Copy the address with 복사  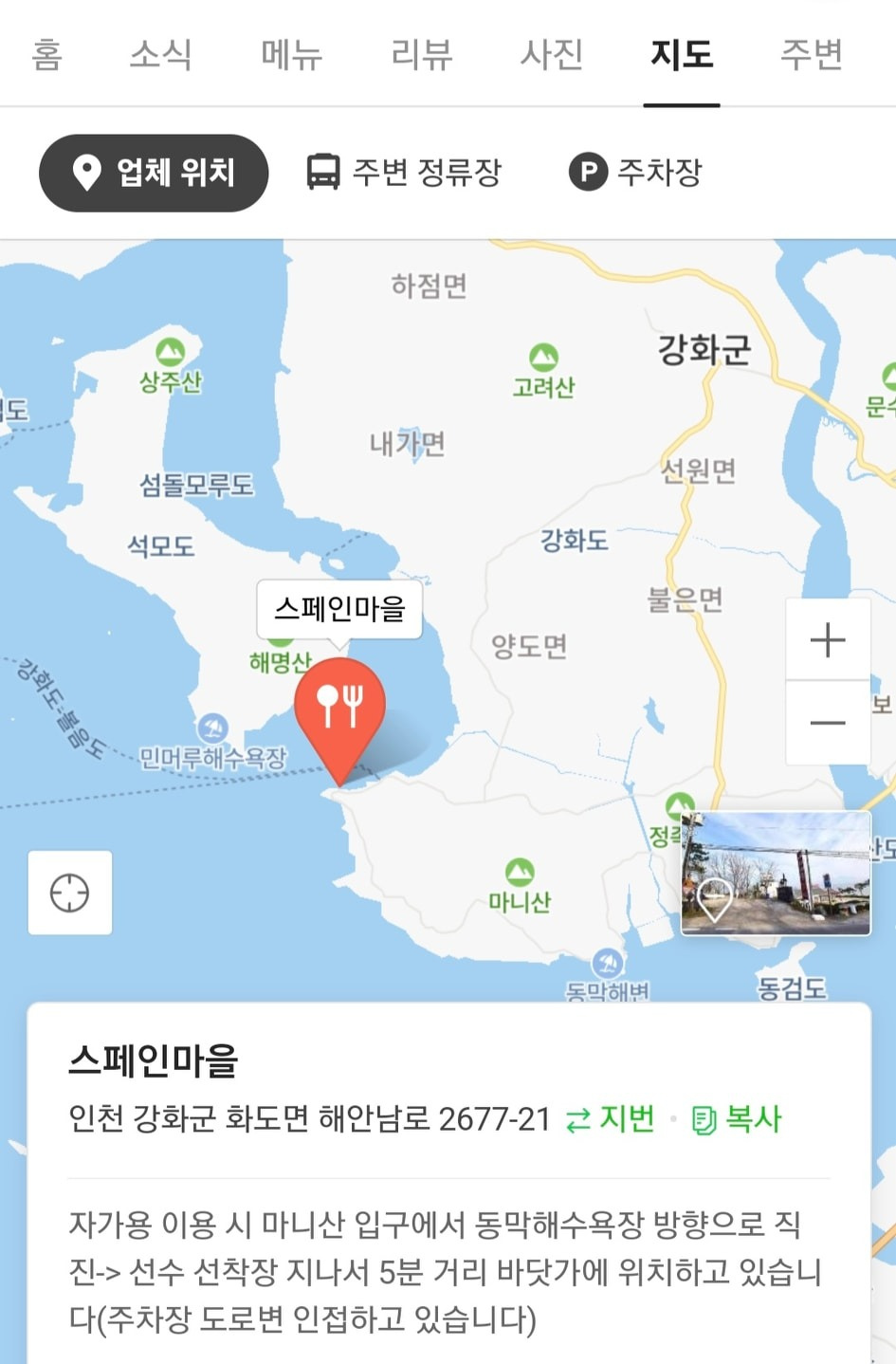pos(737,1119)
